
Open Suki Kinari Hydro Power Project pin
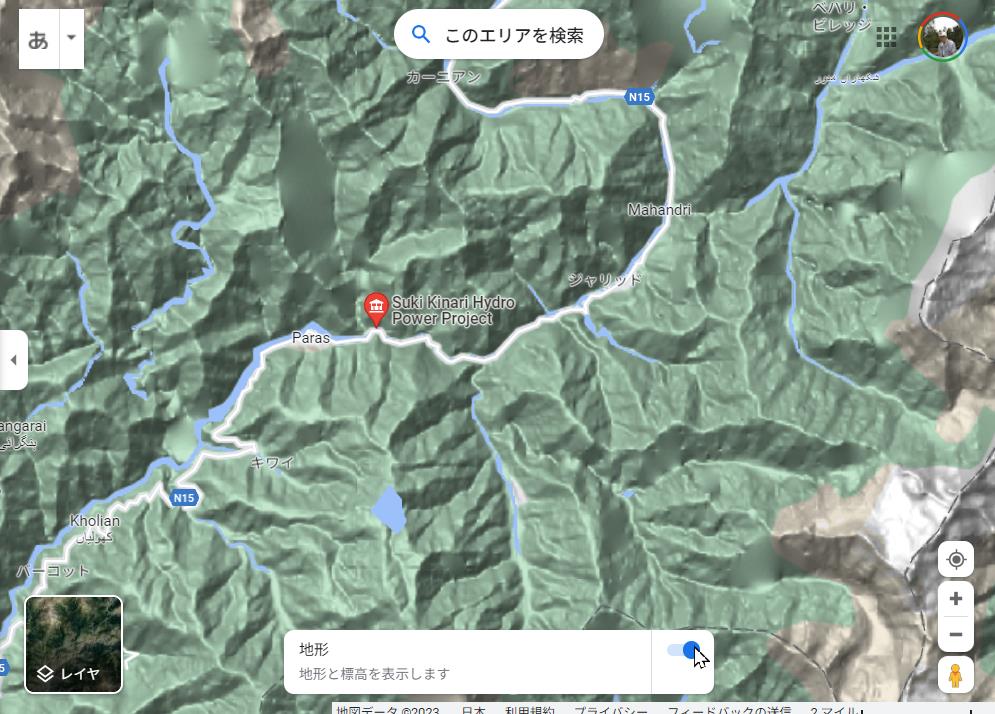click(376, 308)
